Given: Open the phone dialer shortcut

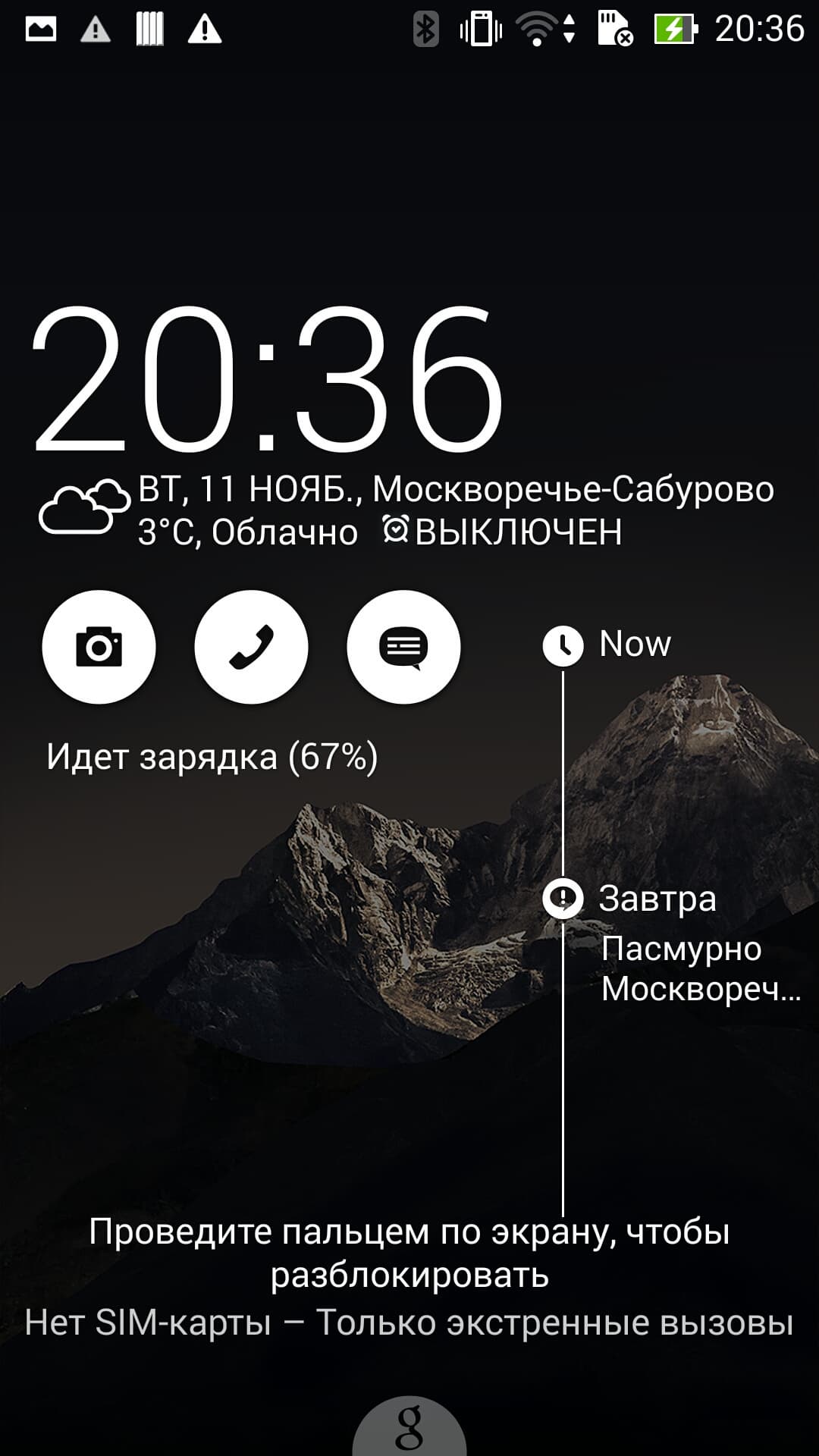Looking at the screenshot, I should coord(251,647).
